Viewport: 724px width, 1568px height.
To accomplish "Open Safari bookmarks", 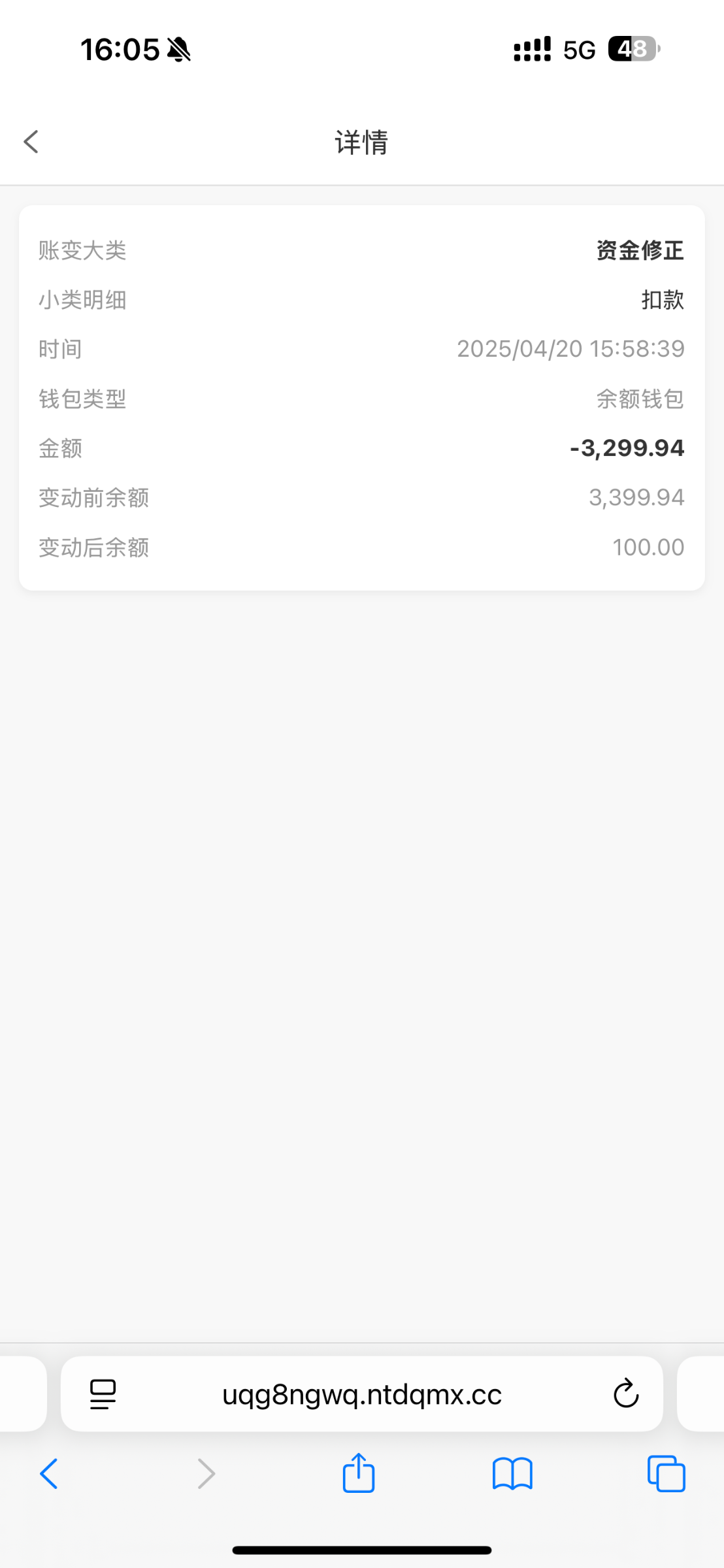I will (512, 1474).
